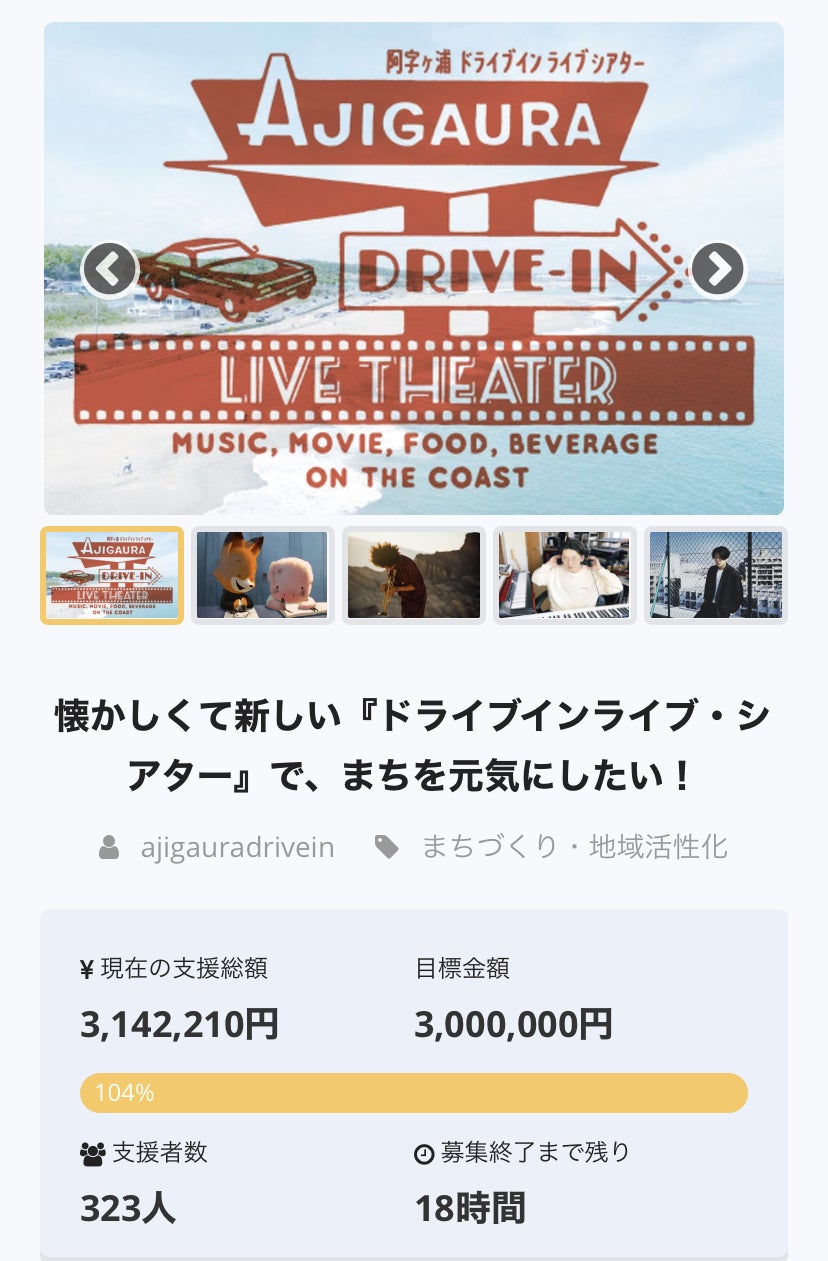
Task: Show the previous image in the carousel
Action: coord(109,270)
